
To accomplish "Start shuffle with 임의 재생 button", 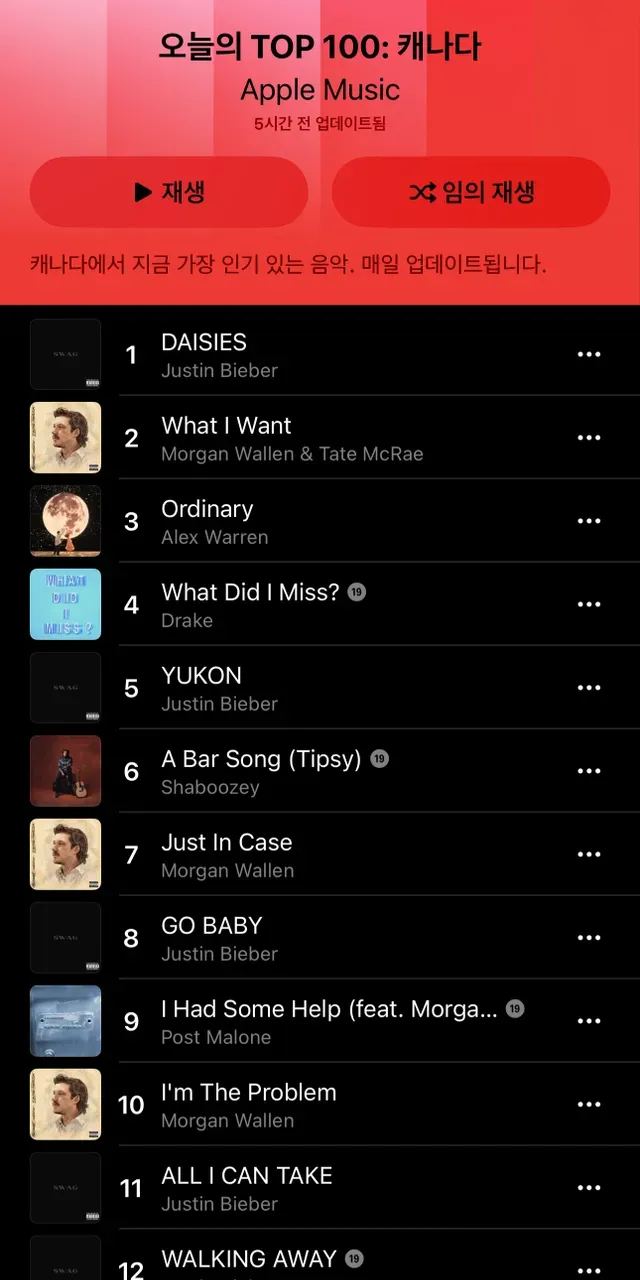I will [x=471, y=192].
